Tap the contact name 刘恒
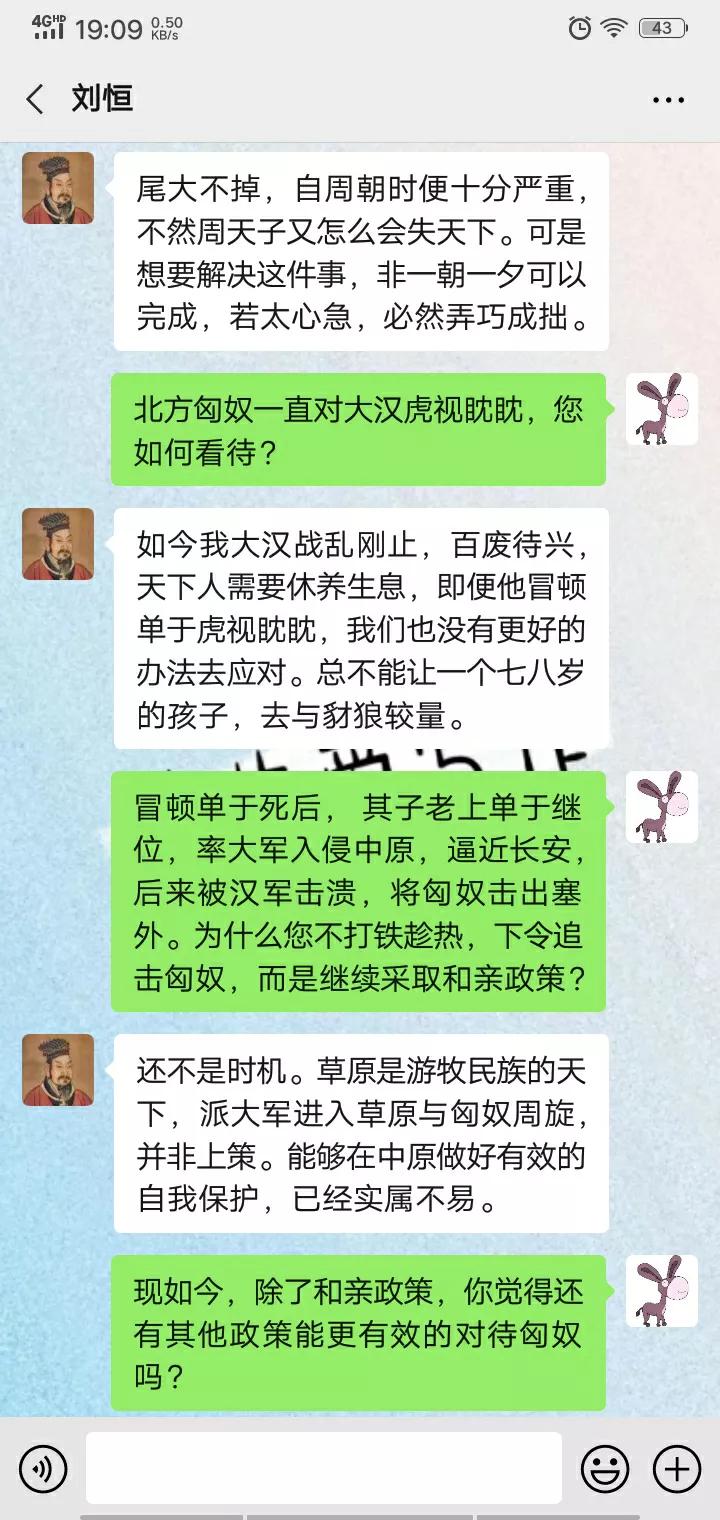Image resolution: width=720 pixels, height=1520 pixels. tap(98, 99)
